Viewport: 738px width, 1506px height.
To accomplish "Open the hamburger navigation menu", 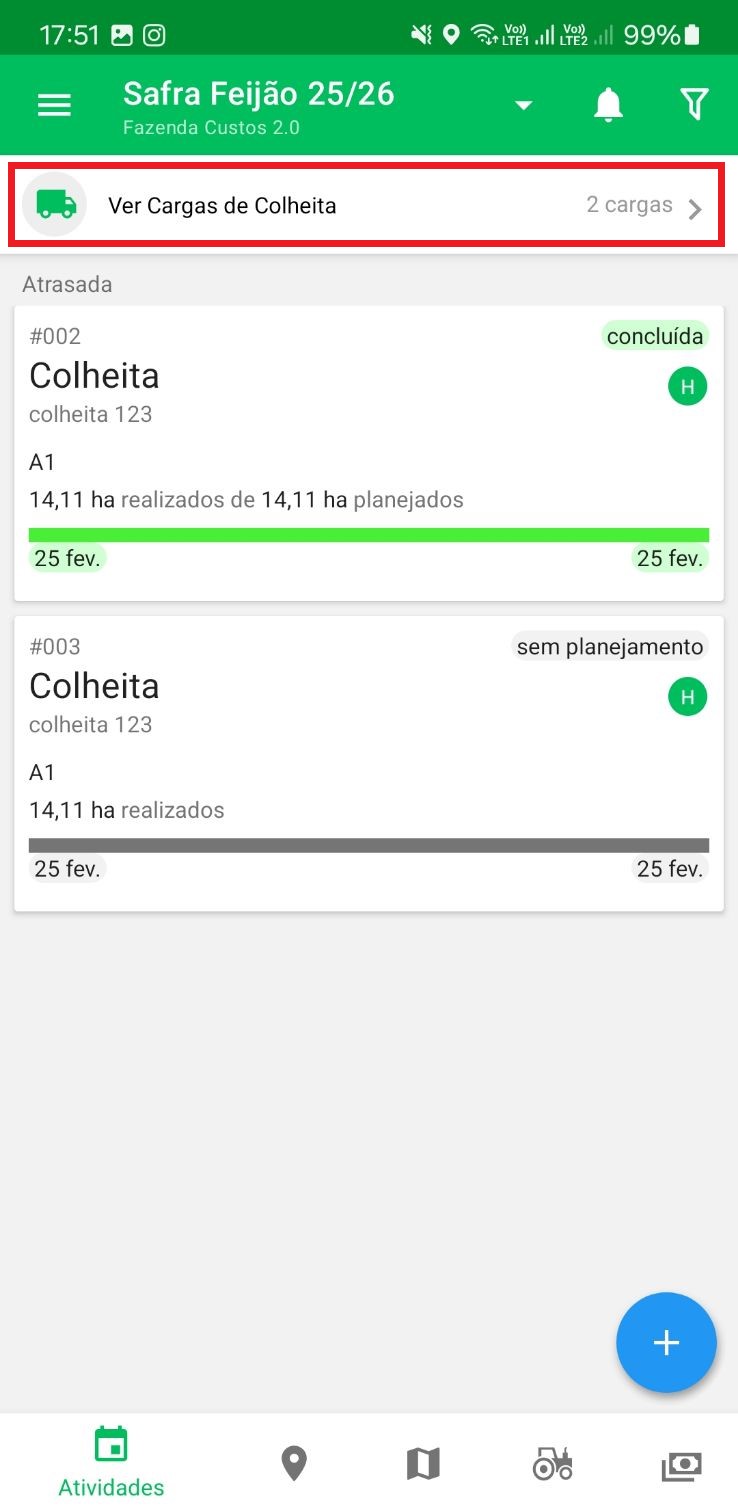I will tap(54, 103).
